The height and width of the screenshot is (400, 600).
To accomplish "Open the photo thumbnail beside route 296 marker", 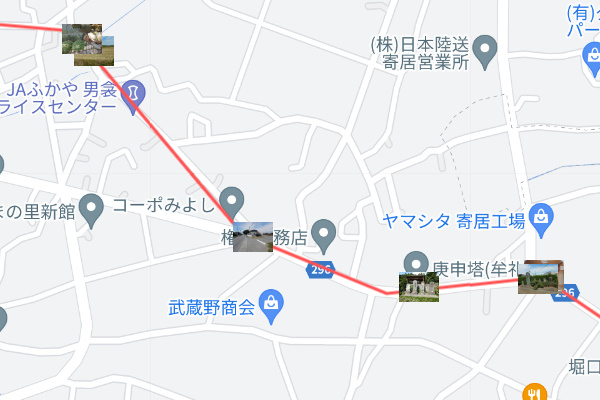I will tap(540, 276).
